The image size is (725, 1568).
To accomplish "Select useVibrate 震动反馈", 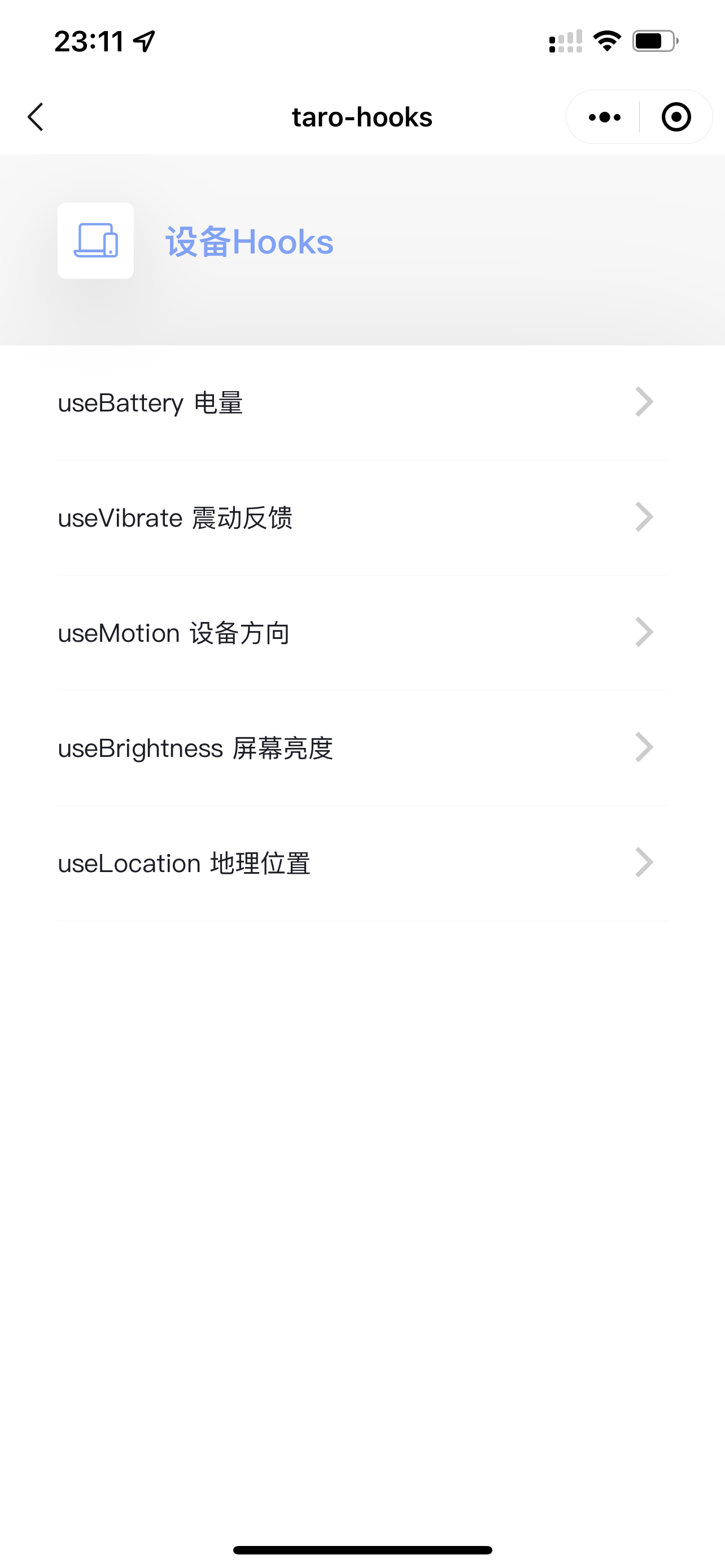I will 362,518.
